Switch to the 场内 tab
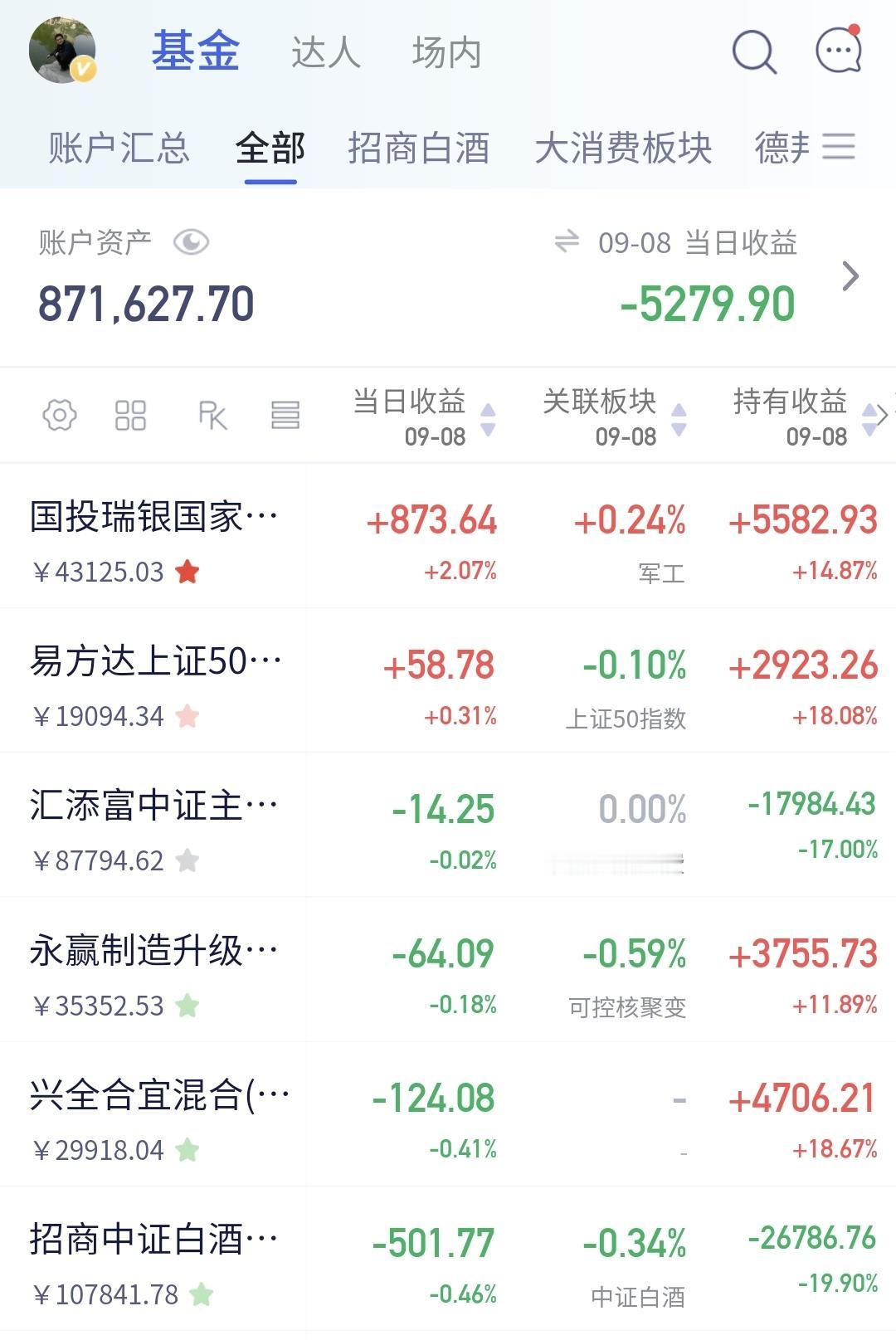Viewport: 896px width, 1340px height. click(x=446, y=52)
